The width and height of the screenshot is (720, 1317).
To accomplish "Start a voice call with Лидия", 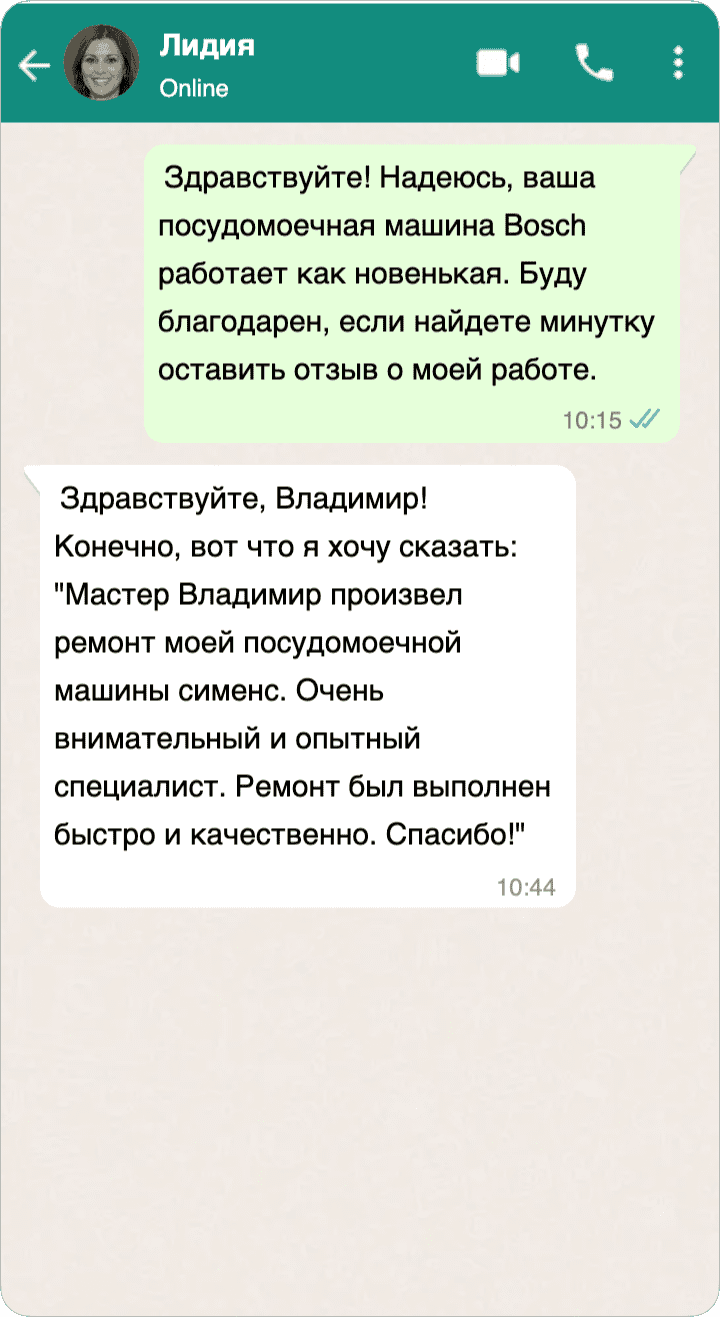I will tap(593, 64).
